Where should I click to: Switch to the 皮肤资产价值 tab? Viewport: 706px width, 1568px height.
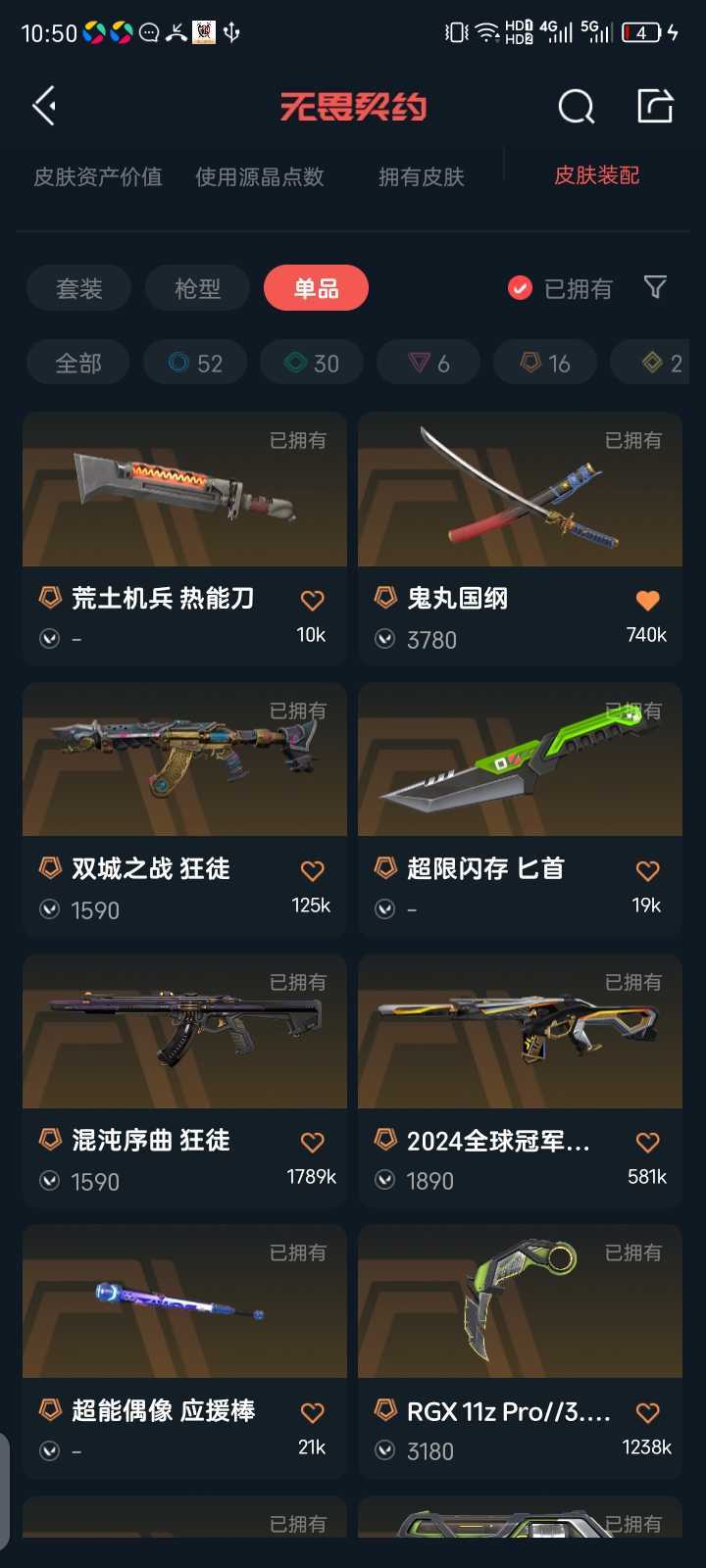click(94, 177)
